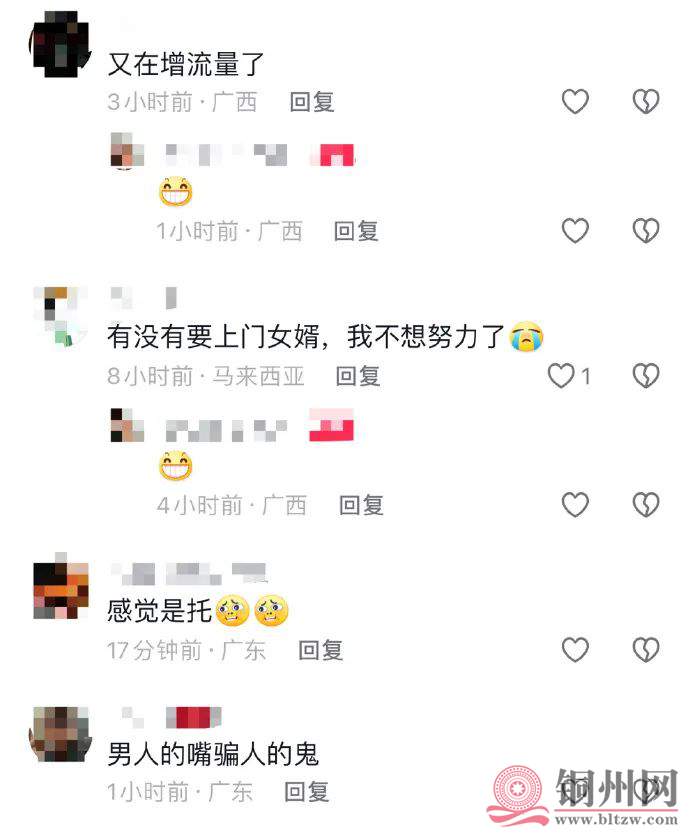Reply to the comment "感觉是托"
This screenshot has width=690, height=835.
click(321, 651)
